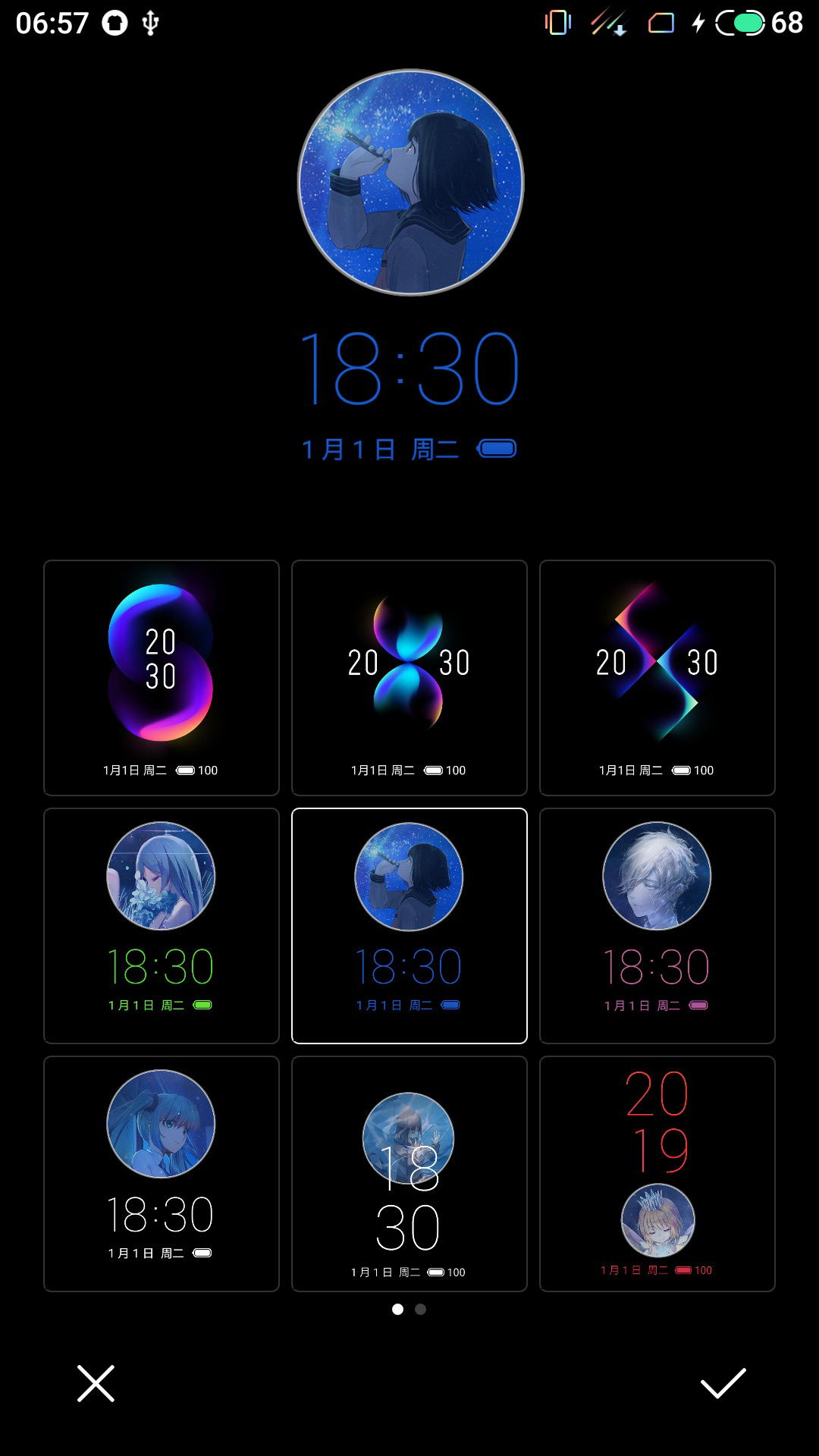Cancel with the X icon
Image resolution: width=819 pixels, height=1456 pixels.
point(96,1383)
